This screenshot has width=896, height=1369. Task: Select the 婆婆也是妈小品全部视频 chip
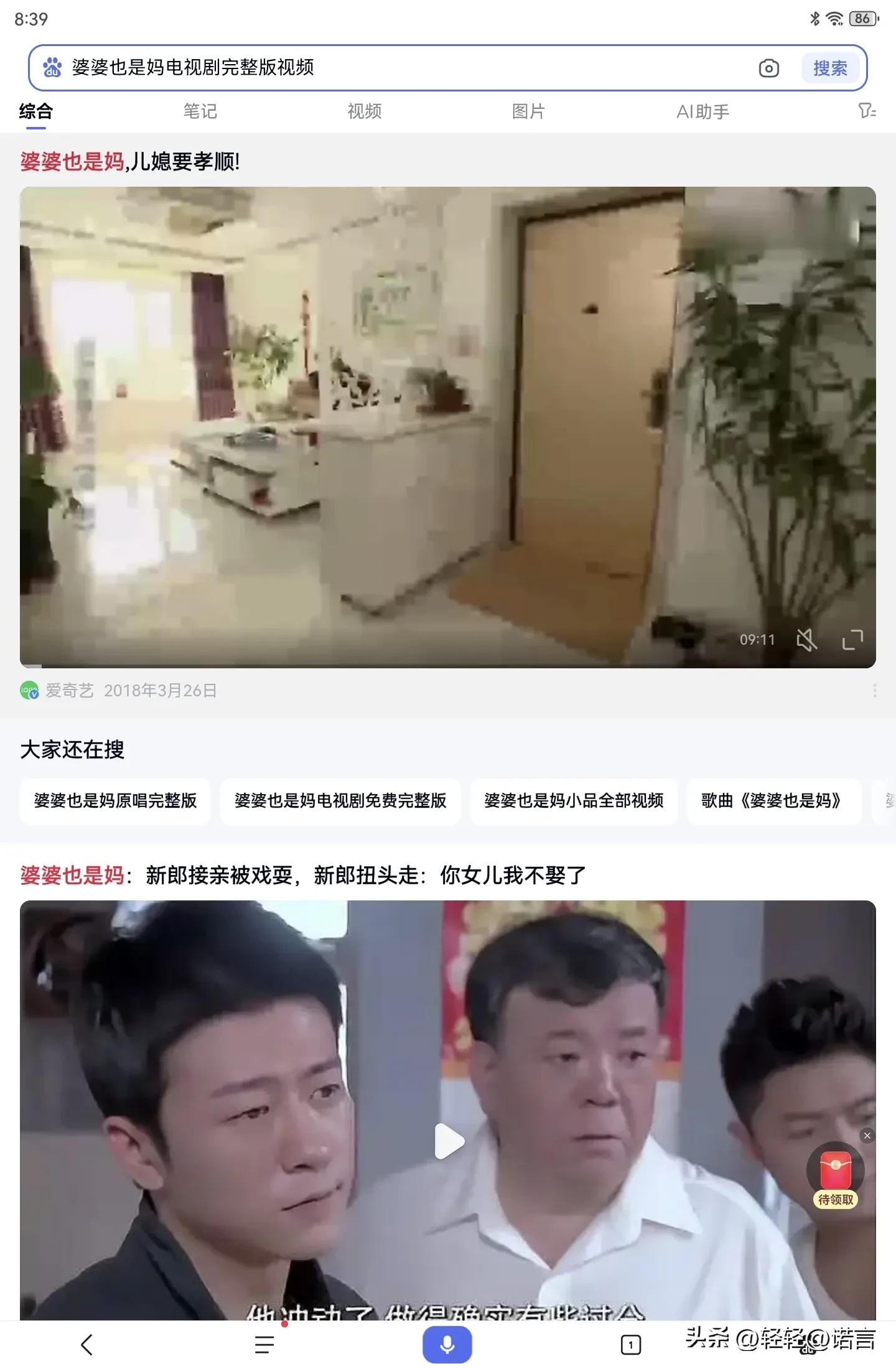click(x=574, y=800)
